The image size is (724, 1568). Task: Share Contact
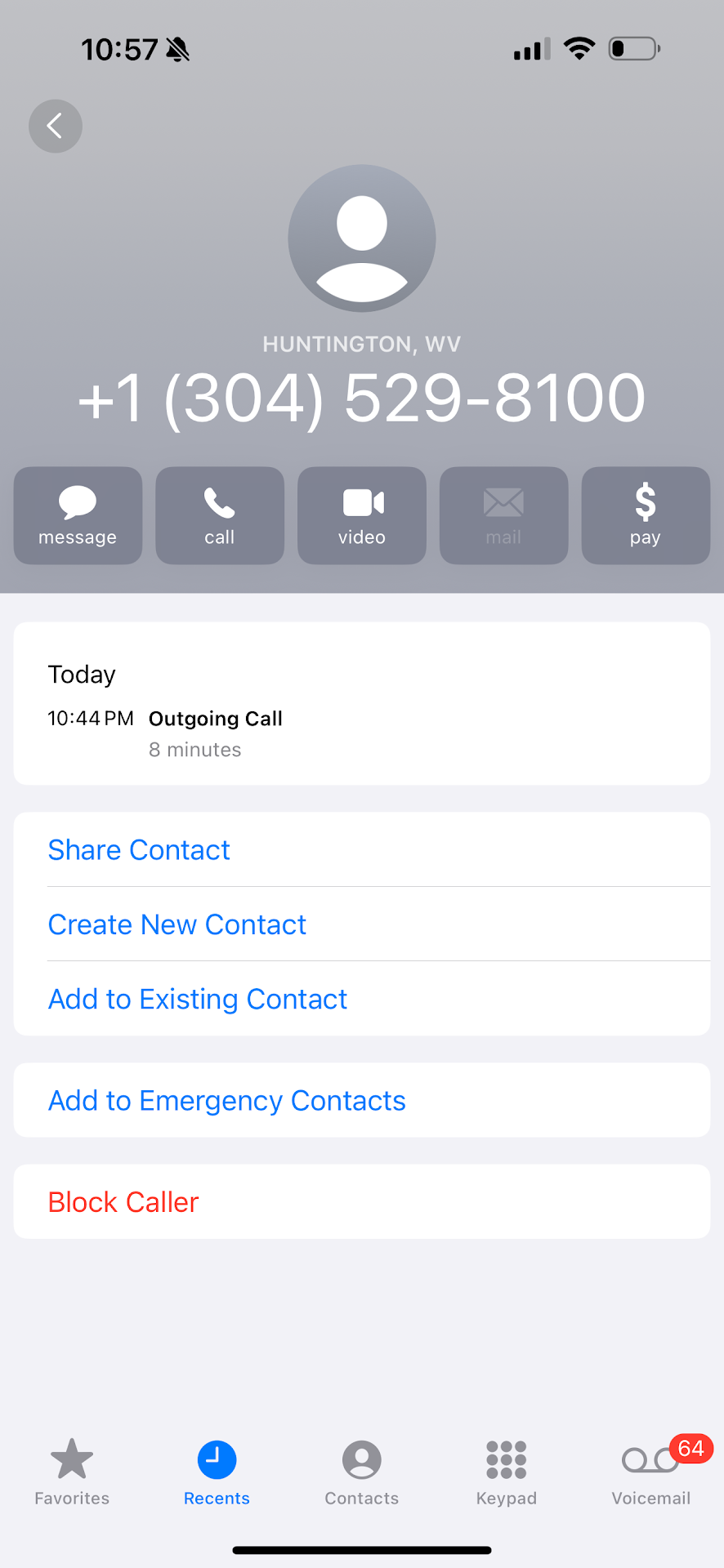tap(139, 850)
